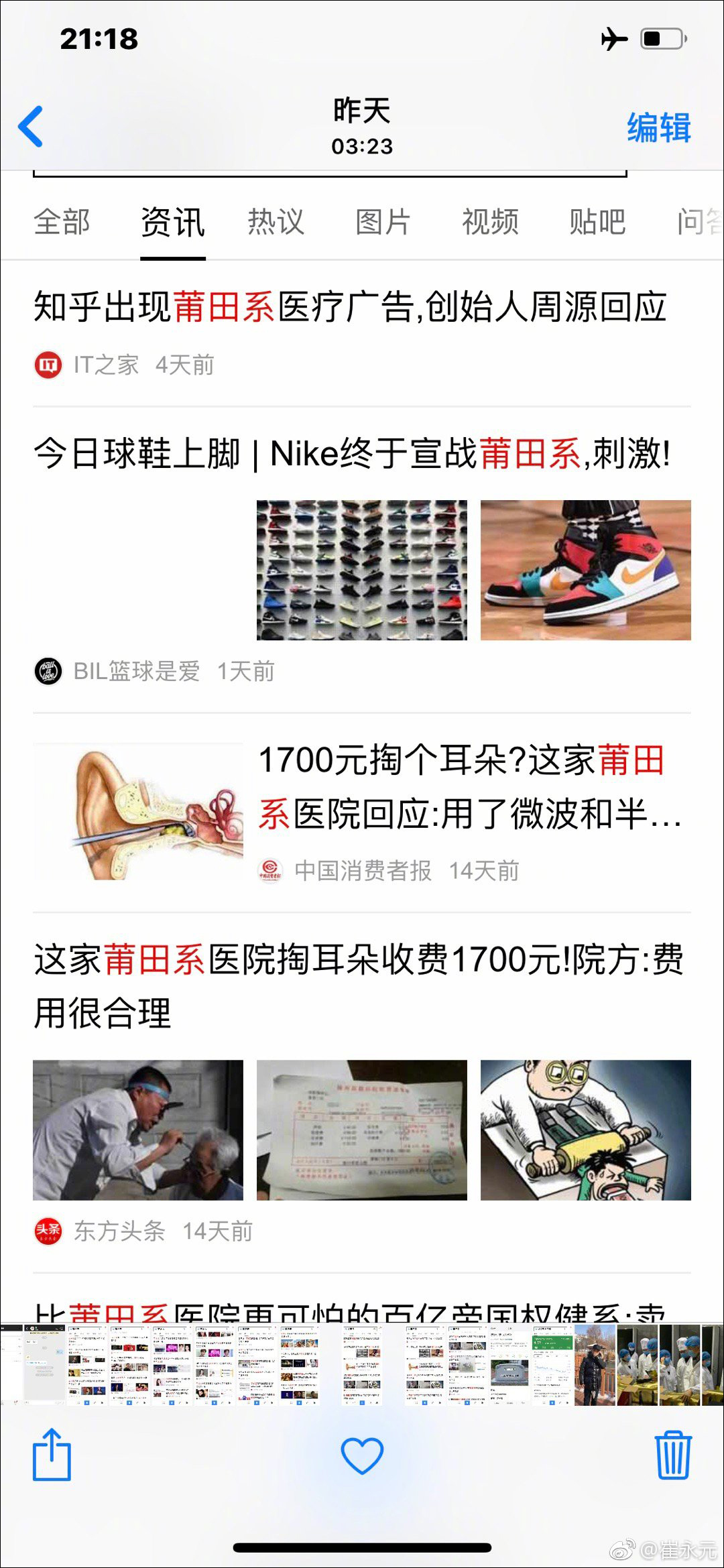Tap the airplane mode icon in status bar
724x1568 pixels.
coord(614,40)
